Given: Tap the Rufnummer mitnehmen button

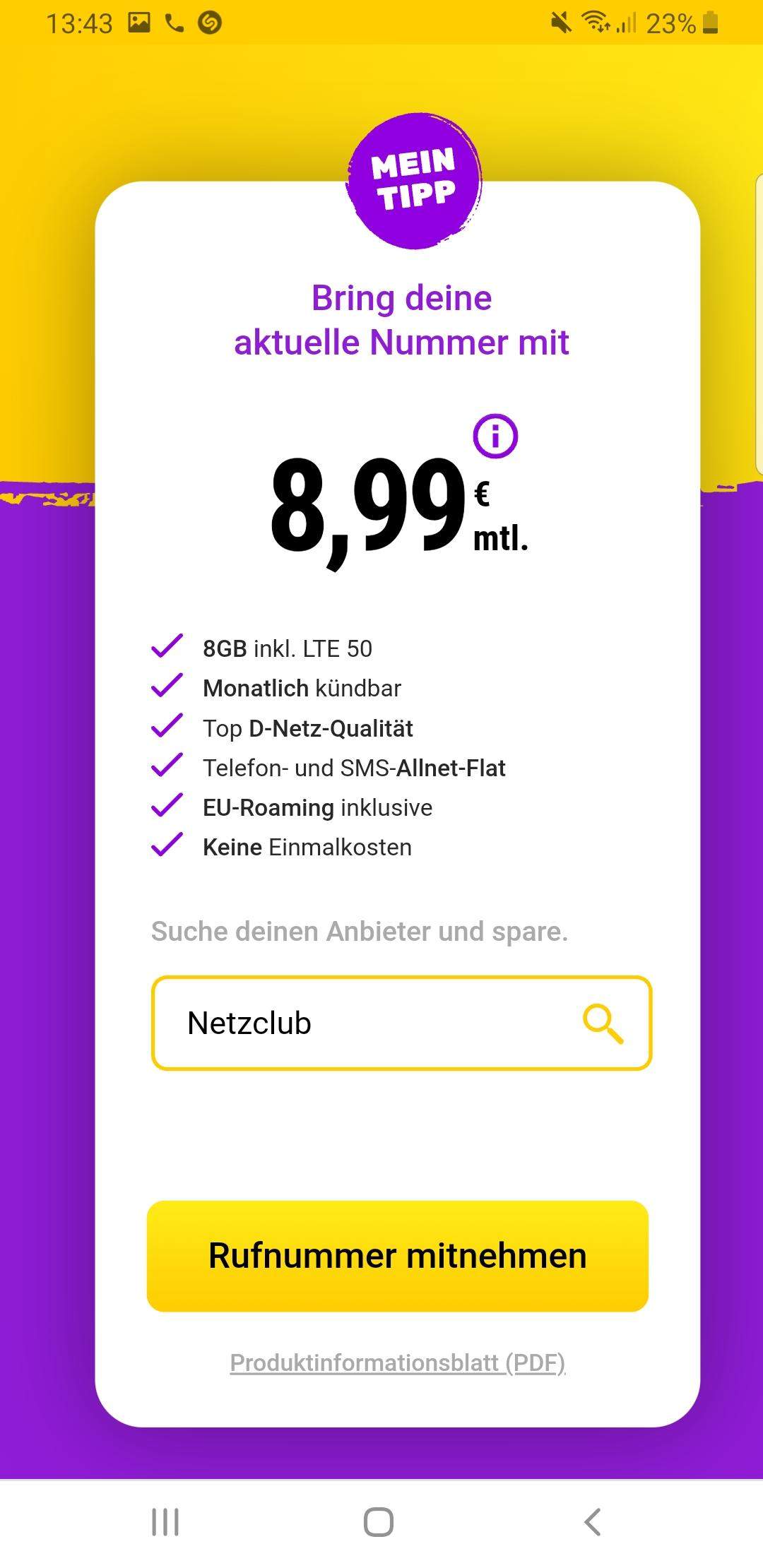Looking at the screenshot, I should point(398,1256).
